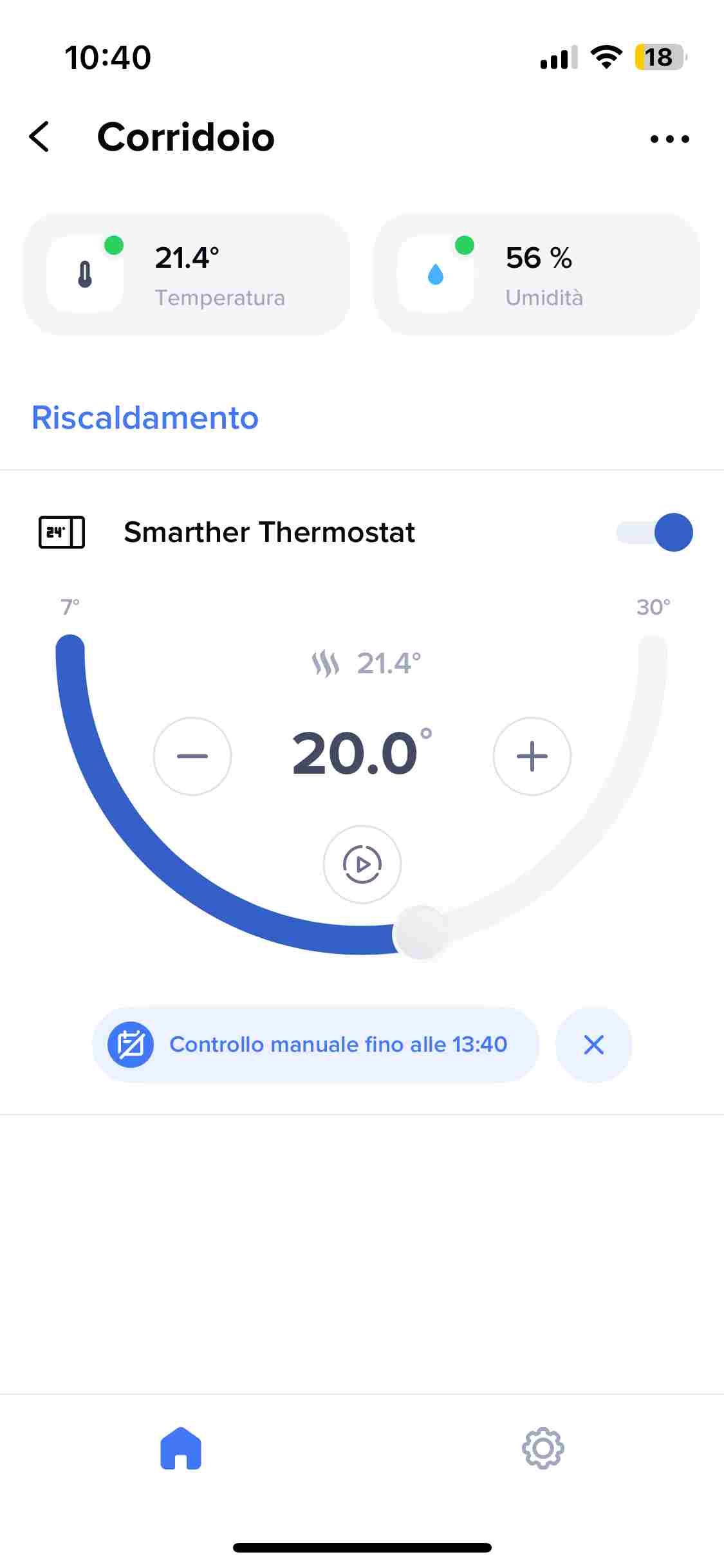Decrease target temperature with minus button
The image size is (724, 1568).
pyautogui.click(x=192, y=756)
